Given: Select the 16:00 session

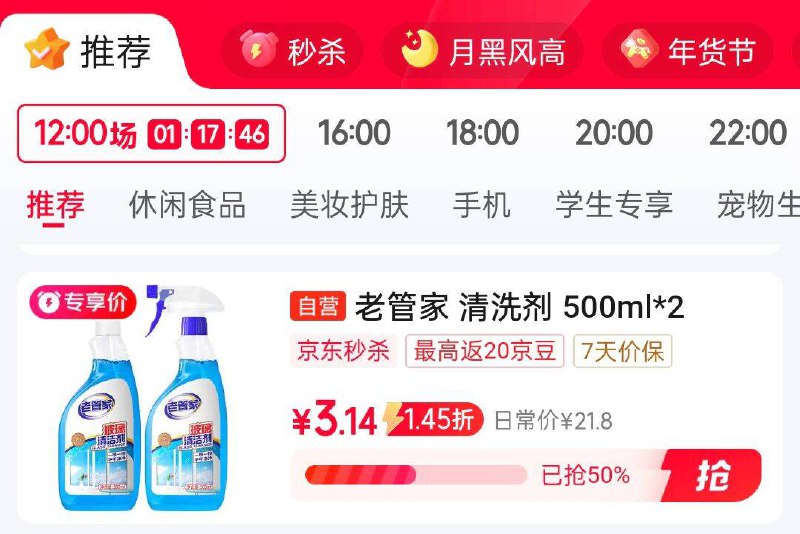Looking at the screenshot, I should (x=354, y=133).
